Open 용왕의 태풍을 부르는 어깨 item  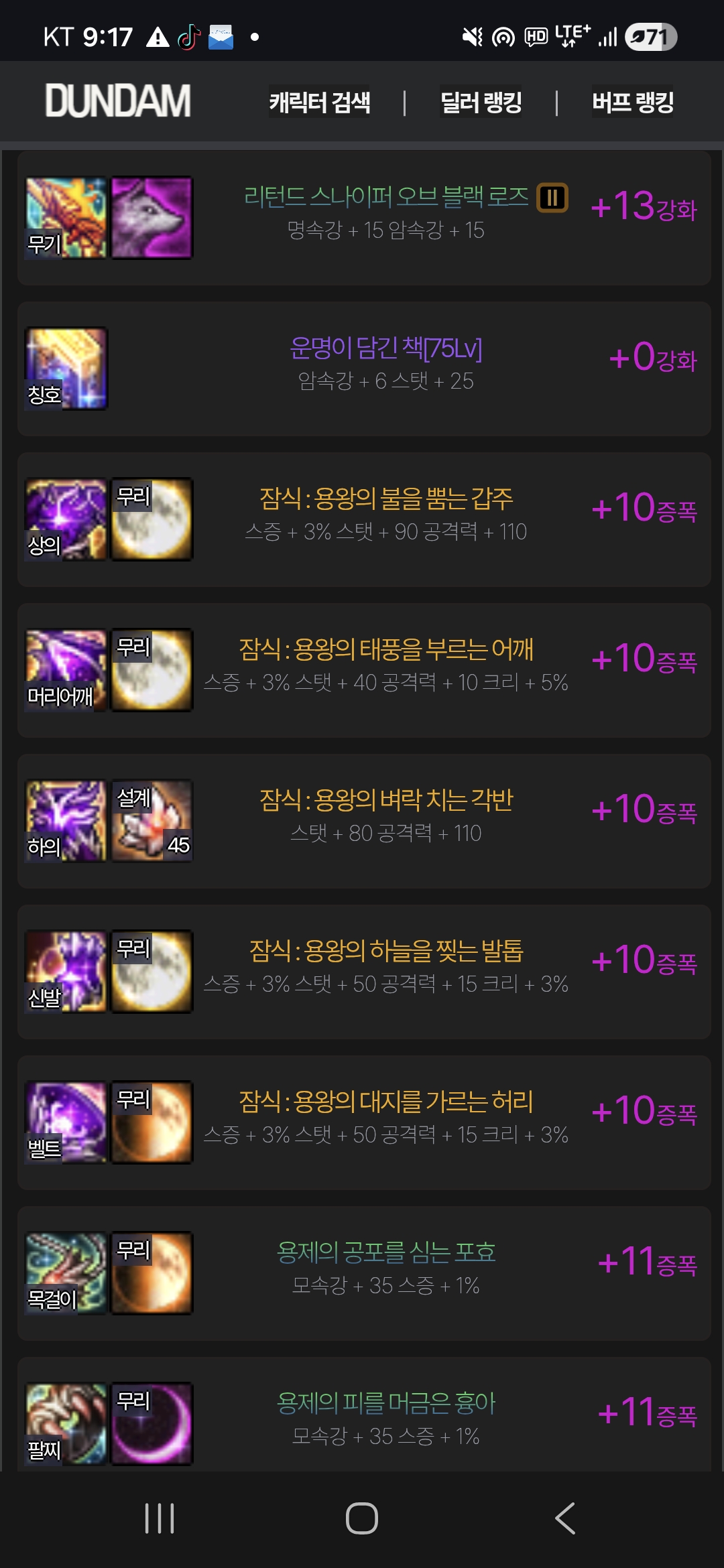[386, 650]
